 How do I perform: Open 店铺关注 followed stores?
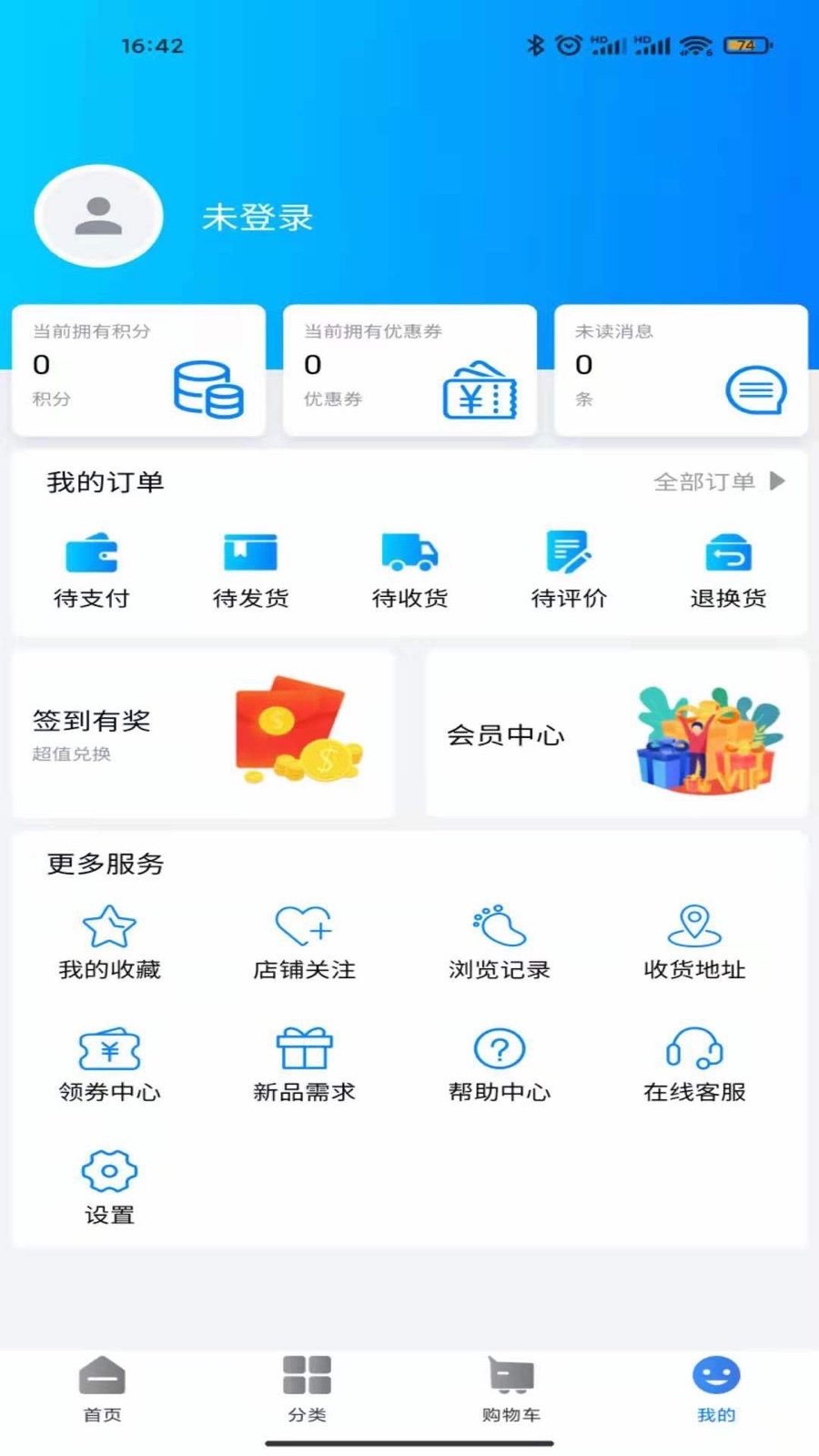click(x=304, y=943)
